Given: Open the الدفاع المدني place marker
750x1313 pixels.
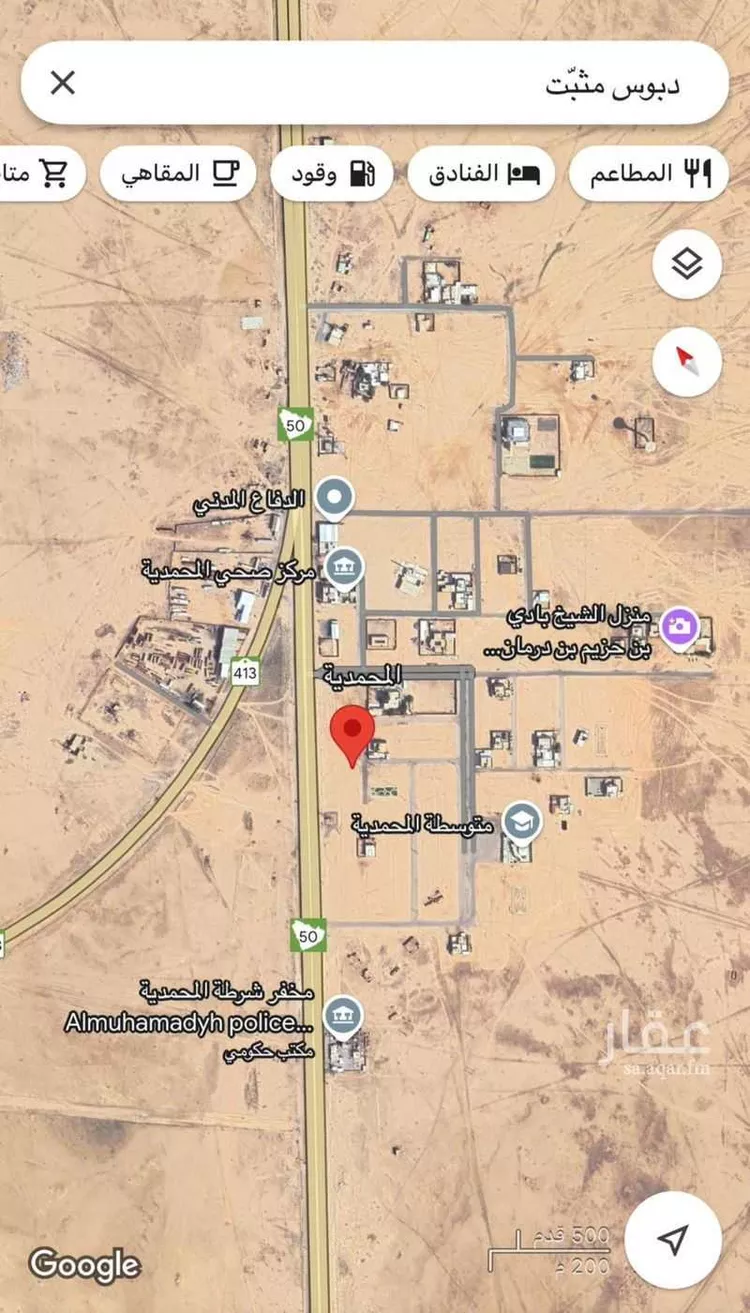Looking at the screenshot, I should [x=334, y=497].
